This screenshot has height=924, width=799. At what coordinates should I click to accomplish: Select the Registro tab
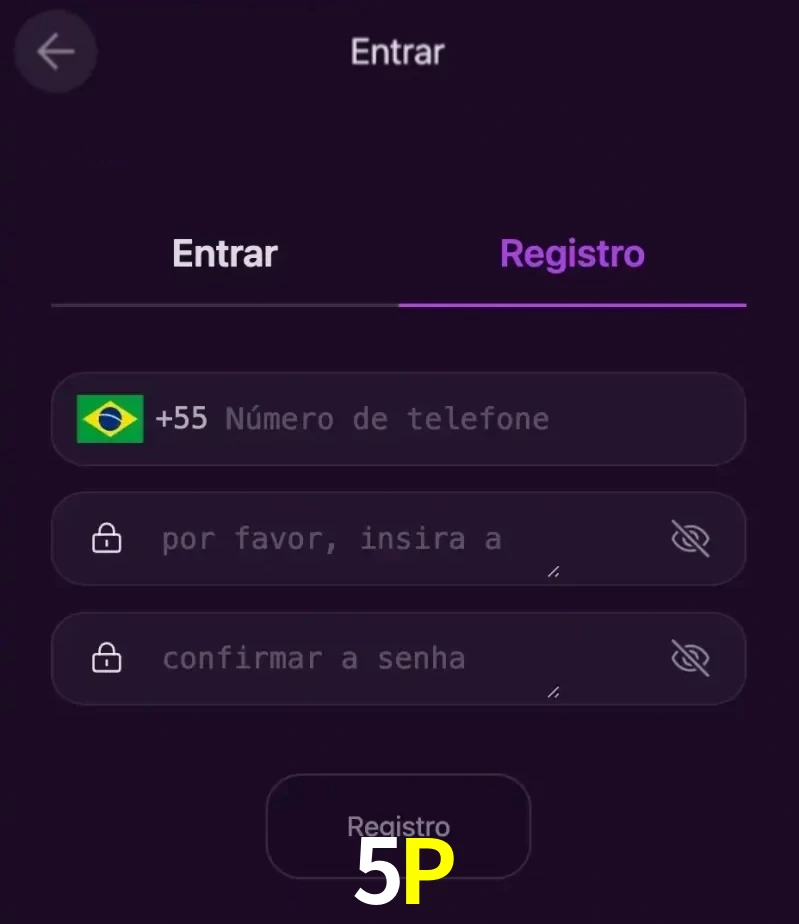pos(571,253)
